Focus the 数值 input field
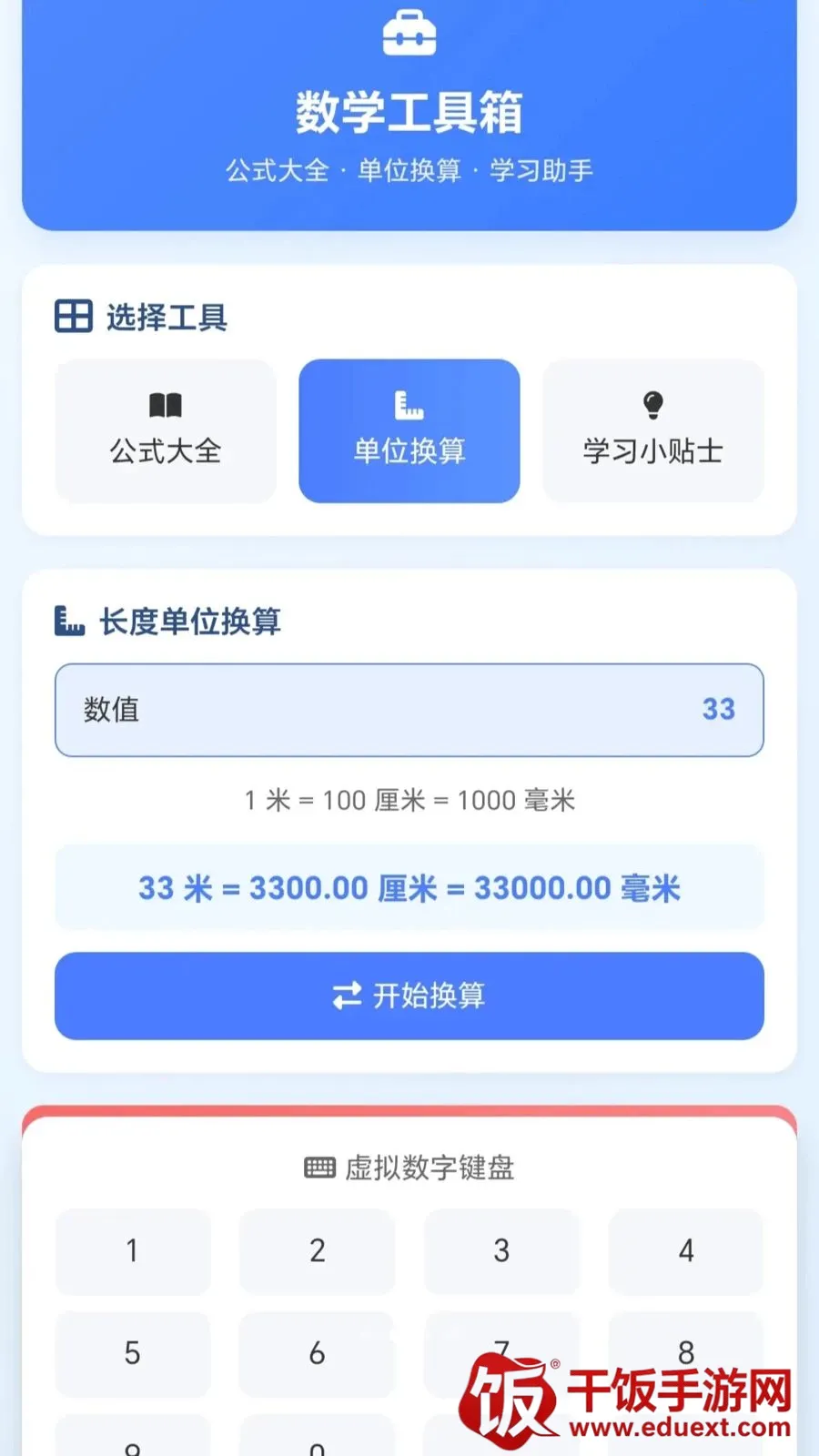This screenshot has width=819, height=1456. 409,710
